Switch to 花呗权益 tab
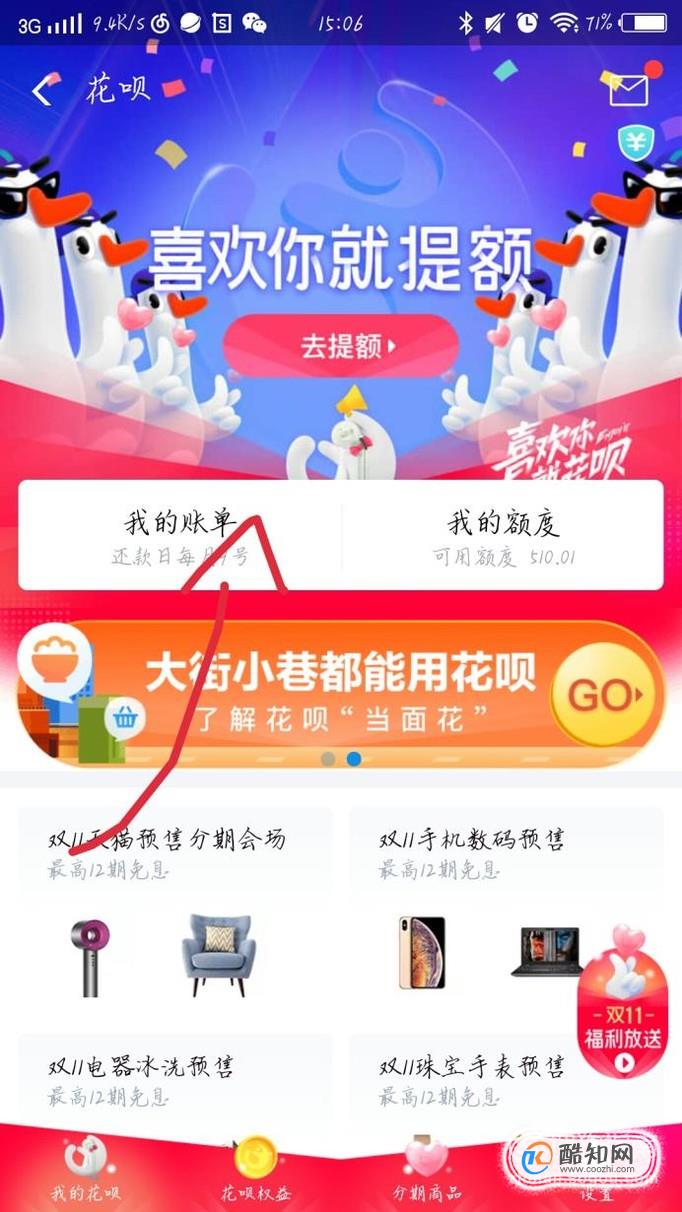The height and width of the screenshot is (1212, 682). pyautogui.click(x=256, y=1170)
